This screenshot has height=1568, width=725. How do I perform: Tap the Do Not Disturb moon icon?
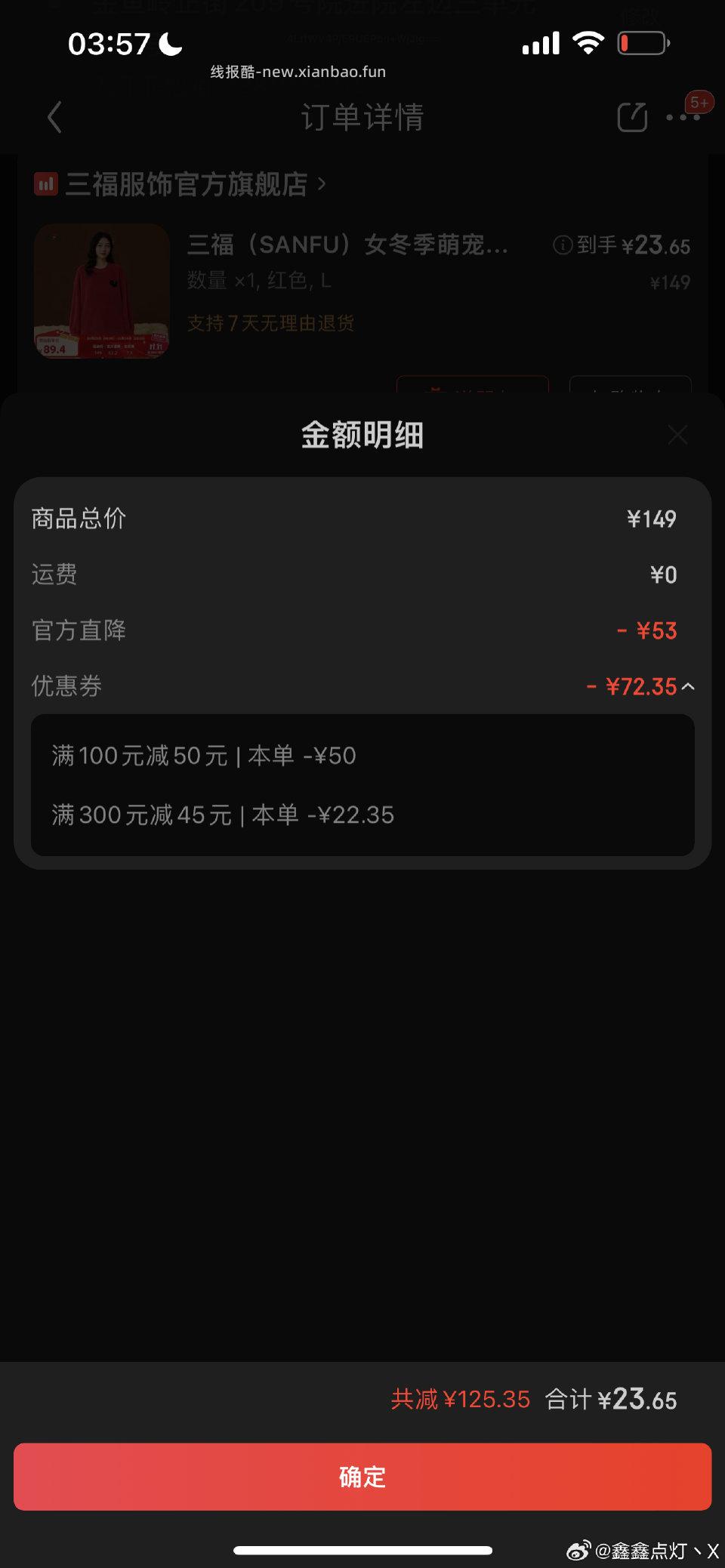(x=170, y=45)
